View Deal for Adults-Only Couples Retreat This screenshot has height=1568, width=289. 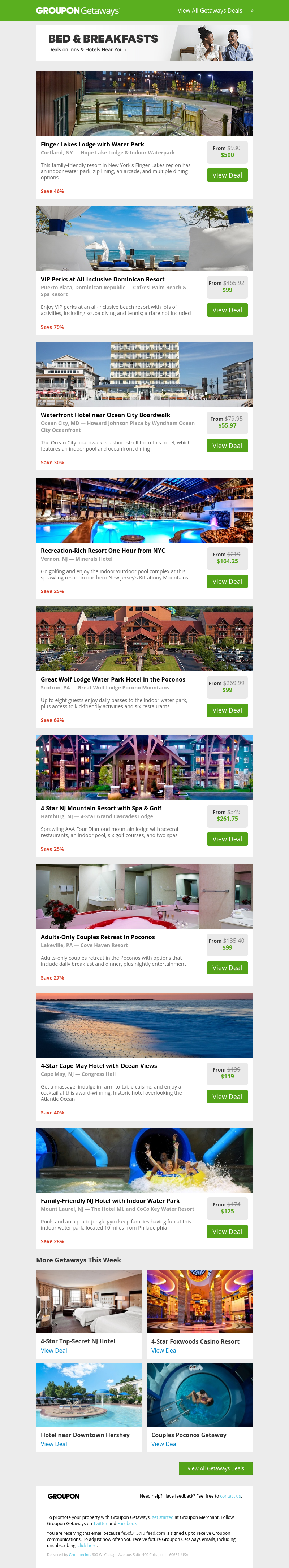click(x=227, y=968)
